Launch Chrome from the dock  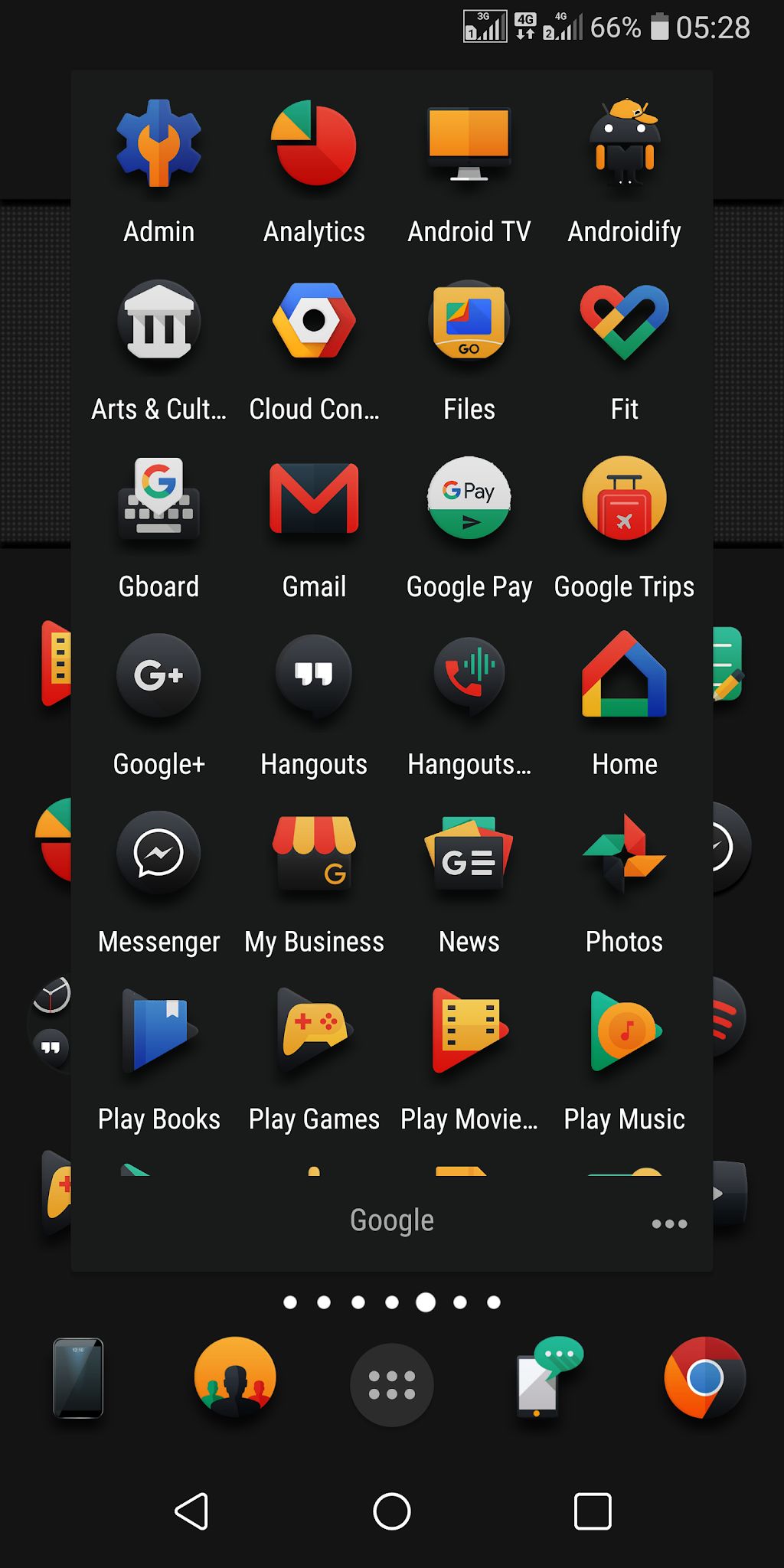click(704, 1378)
